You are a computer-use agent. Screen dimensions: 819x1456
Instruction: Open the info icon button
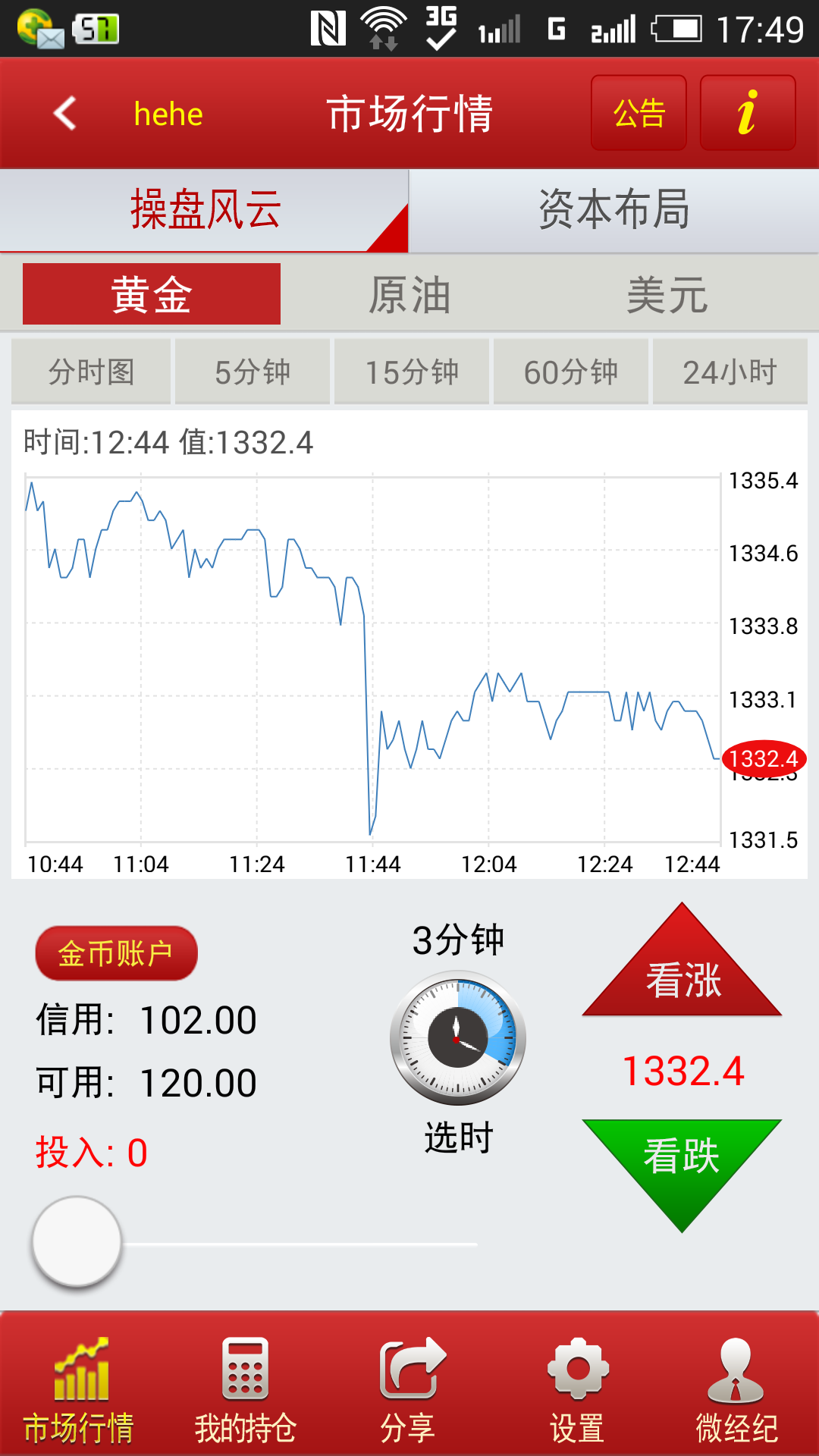click(x=747, y=113)
